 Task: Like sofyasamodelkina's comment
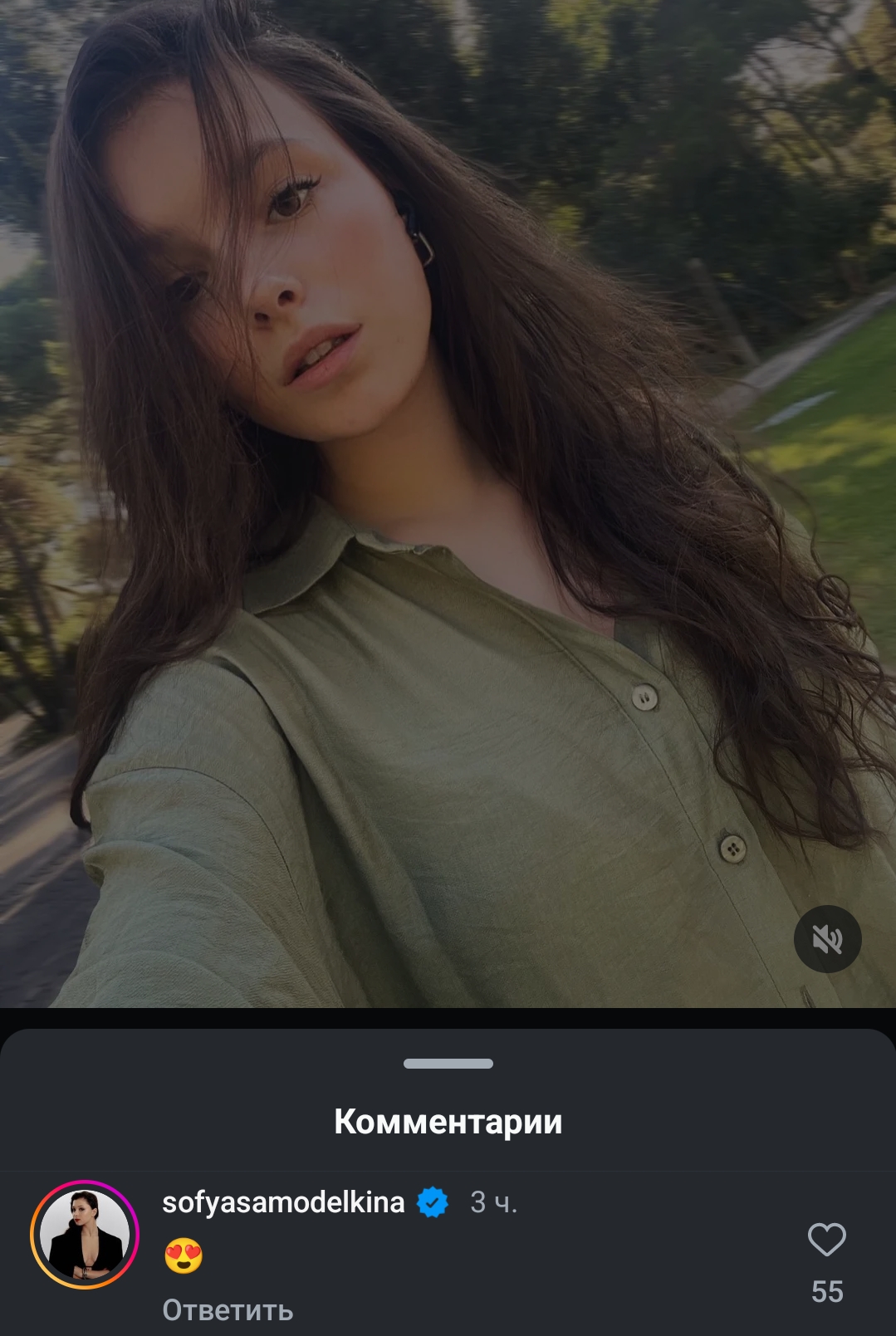click(826, 1240)
